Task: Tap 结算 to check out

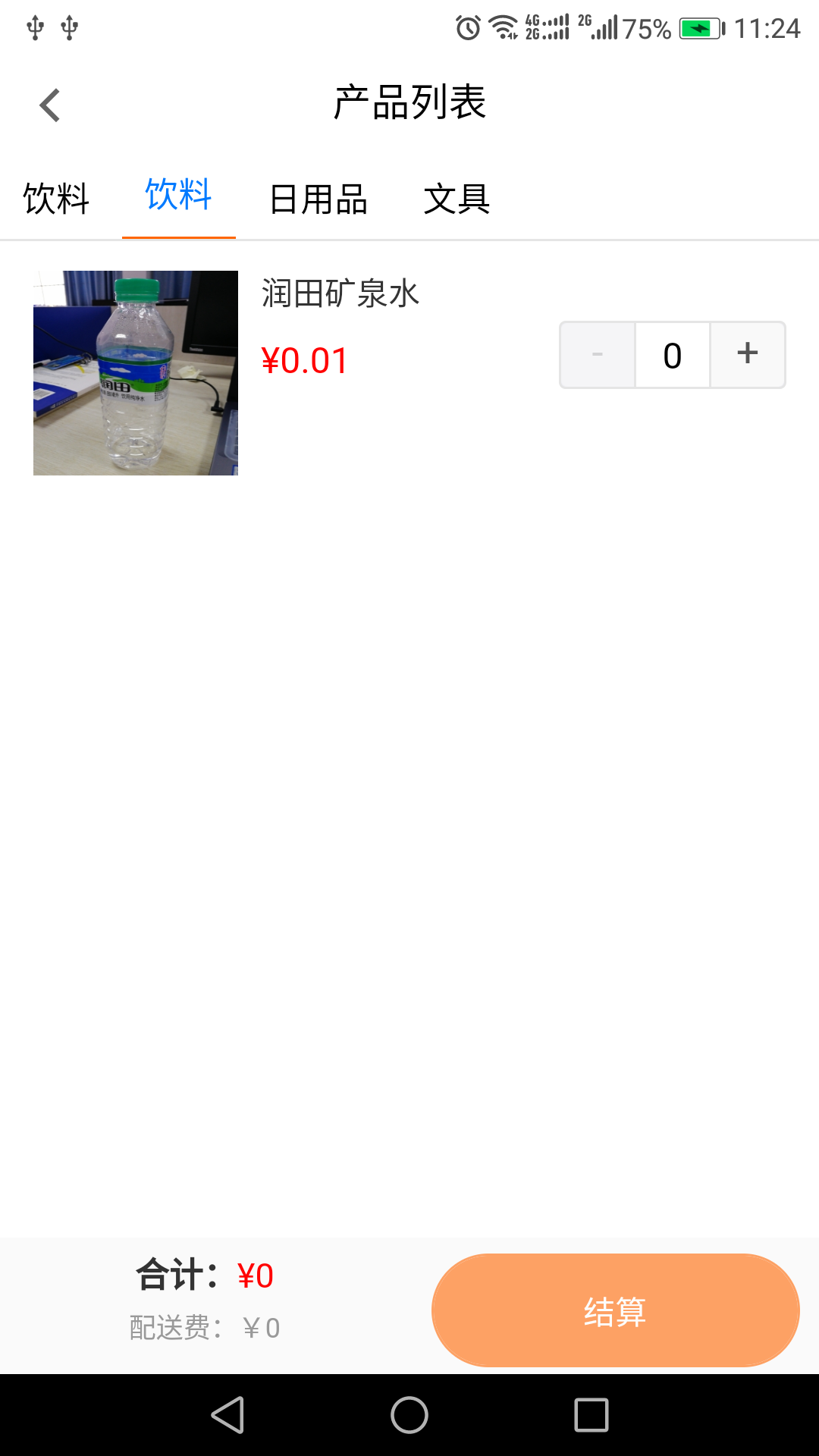Action: click(x=615, y=1310)
